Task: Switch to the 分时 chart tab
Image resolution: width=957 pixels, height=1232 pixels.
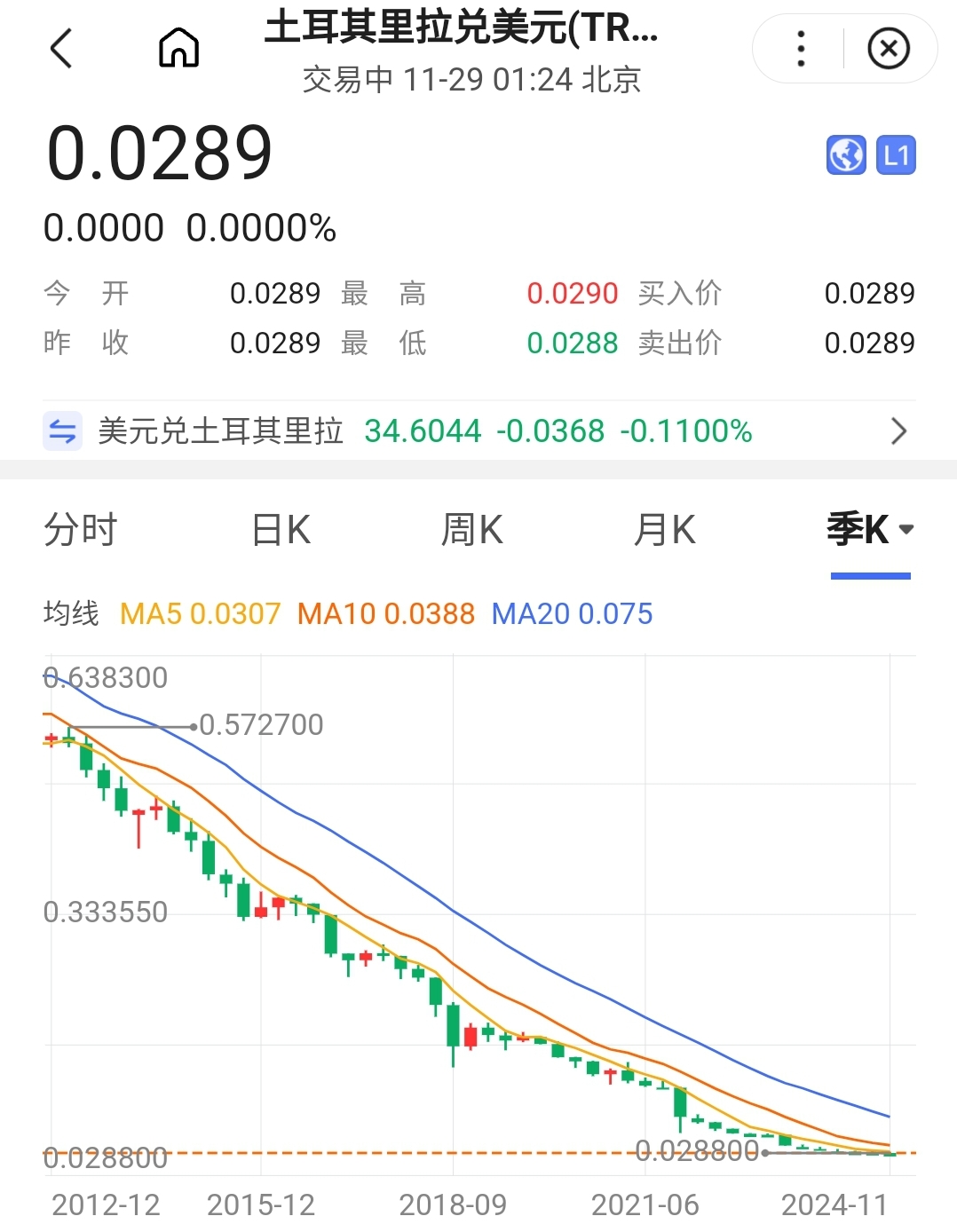Action: [x=80, y=530]
